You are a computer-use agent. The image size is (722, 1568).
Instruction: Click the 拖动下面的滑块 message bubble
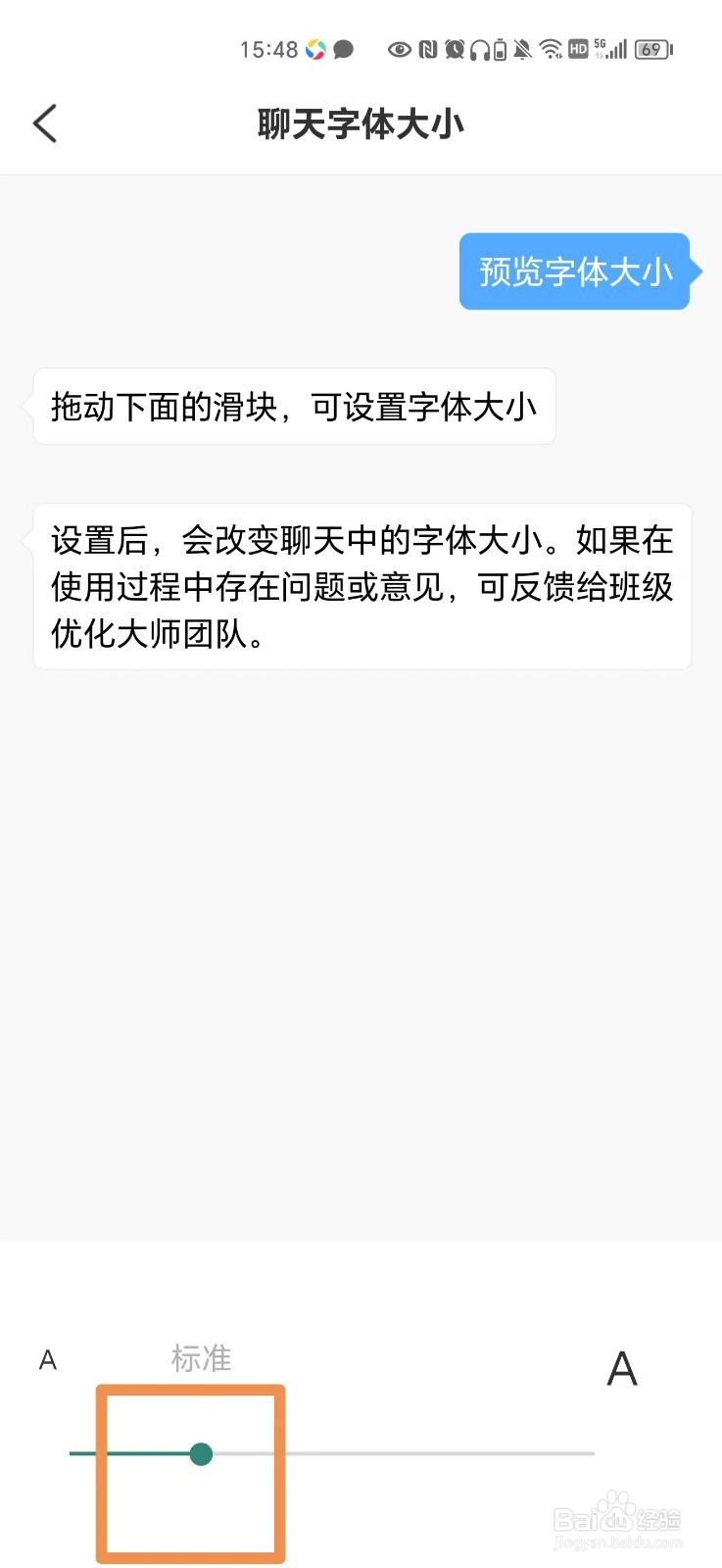[293, 407]
